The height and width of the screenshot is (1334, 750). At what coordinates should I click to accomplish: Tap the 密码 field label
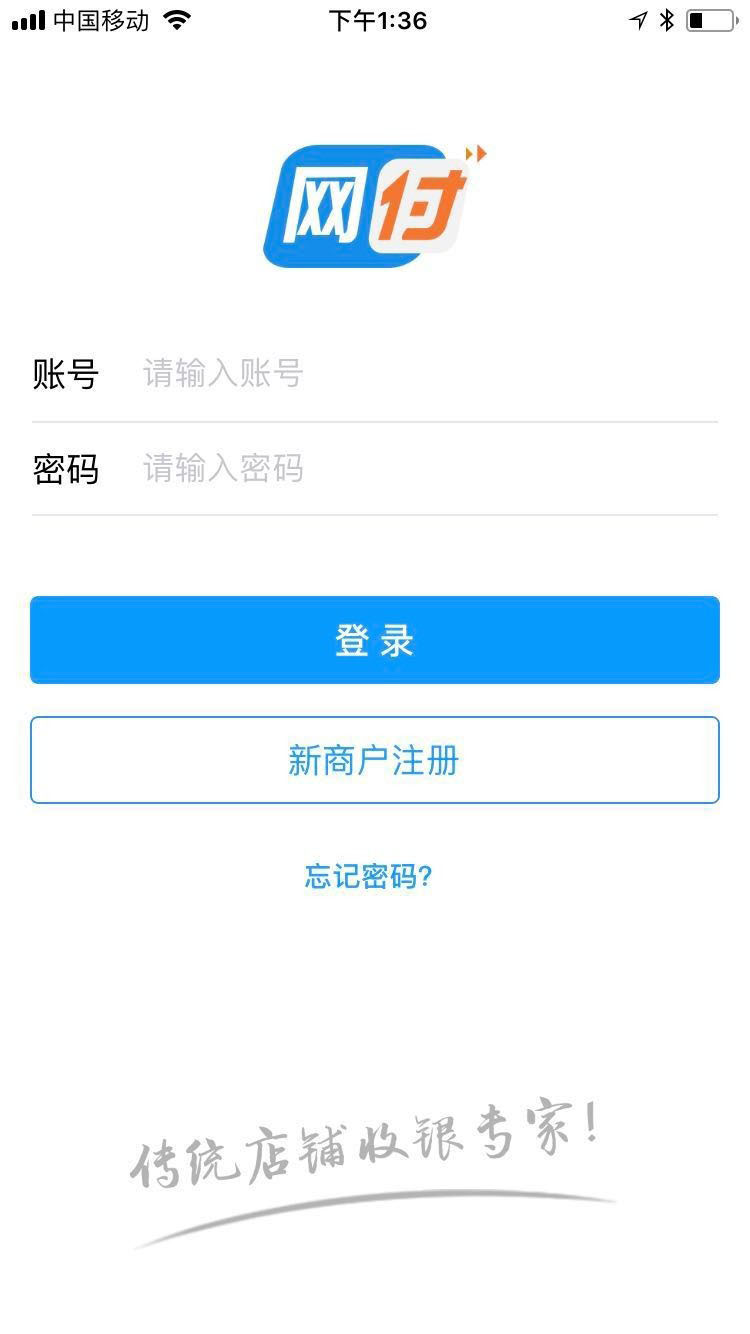pyautogui.click(x=66, y=469)
